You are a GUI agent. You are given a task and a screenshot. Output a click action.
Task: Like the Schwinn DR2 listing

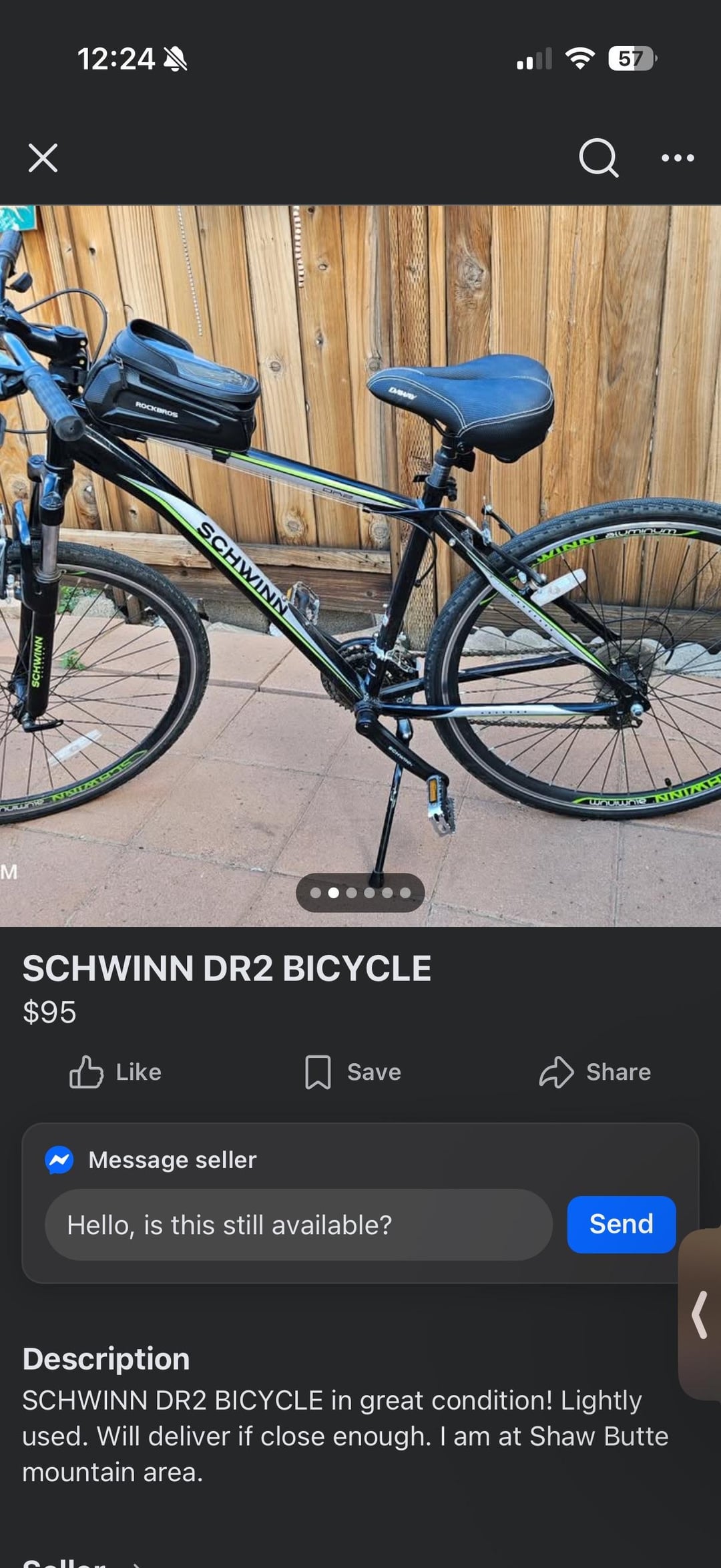tap(115, 1072)
